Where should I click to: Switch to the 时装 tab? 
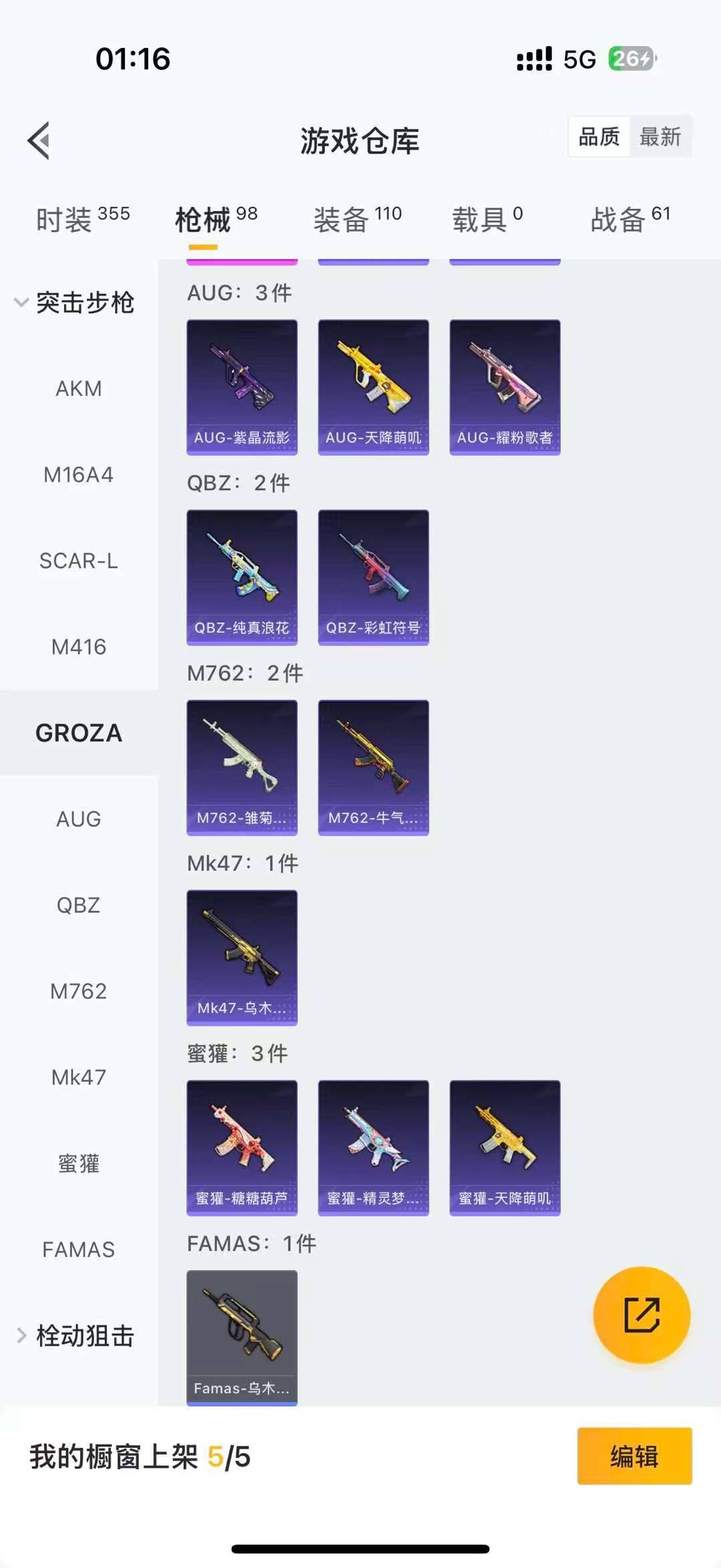[82, 219]
